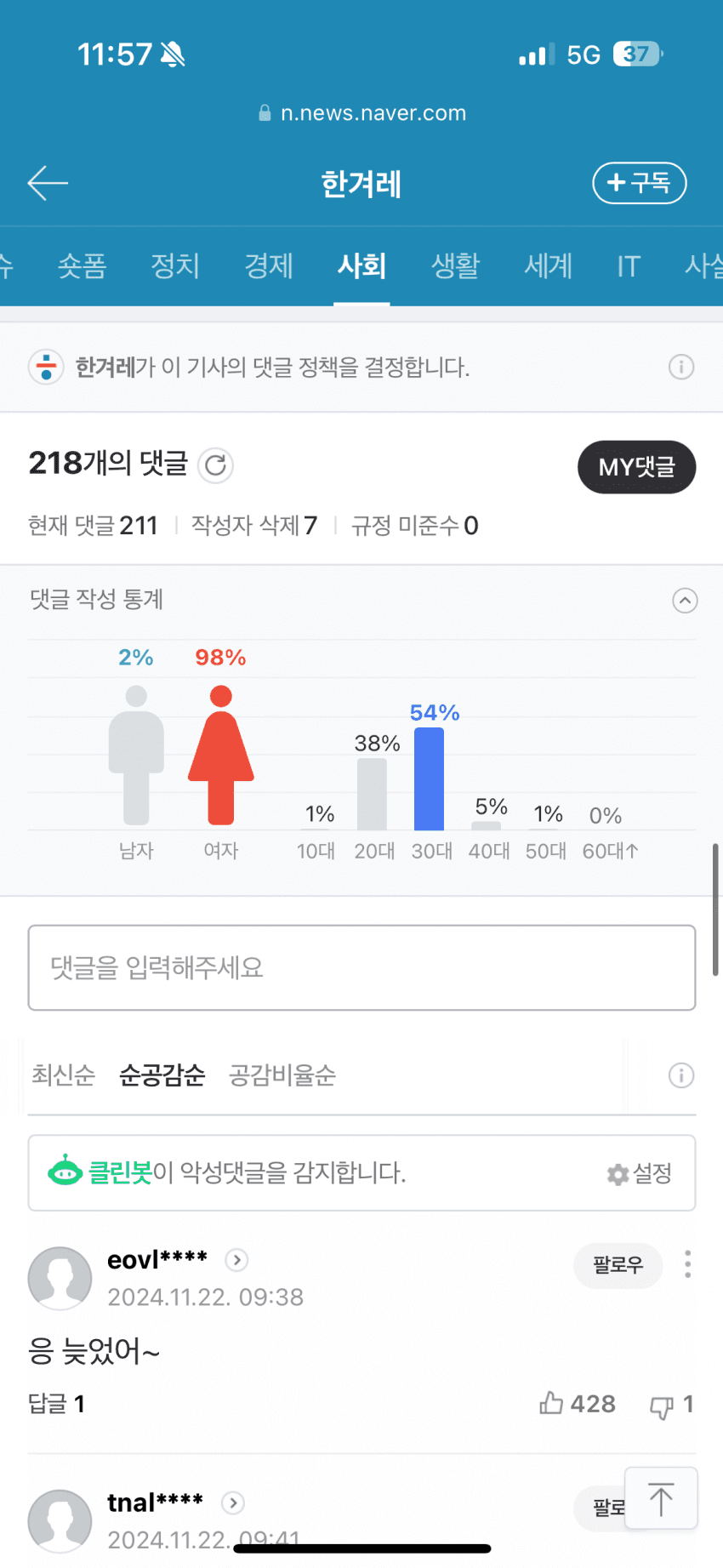Sort comments by 공감비율순

282,1075
